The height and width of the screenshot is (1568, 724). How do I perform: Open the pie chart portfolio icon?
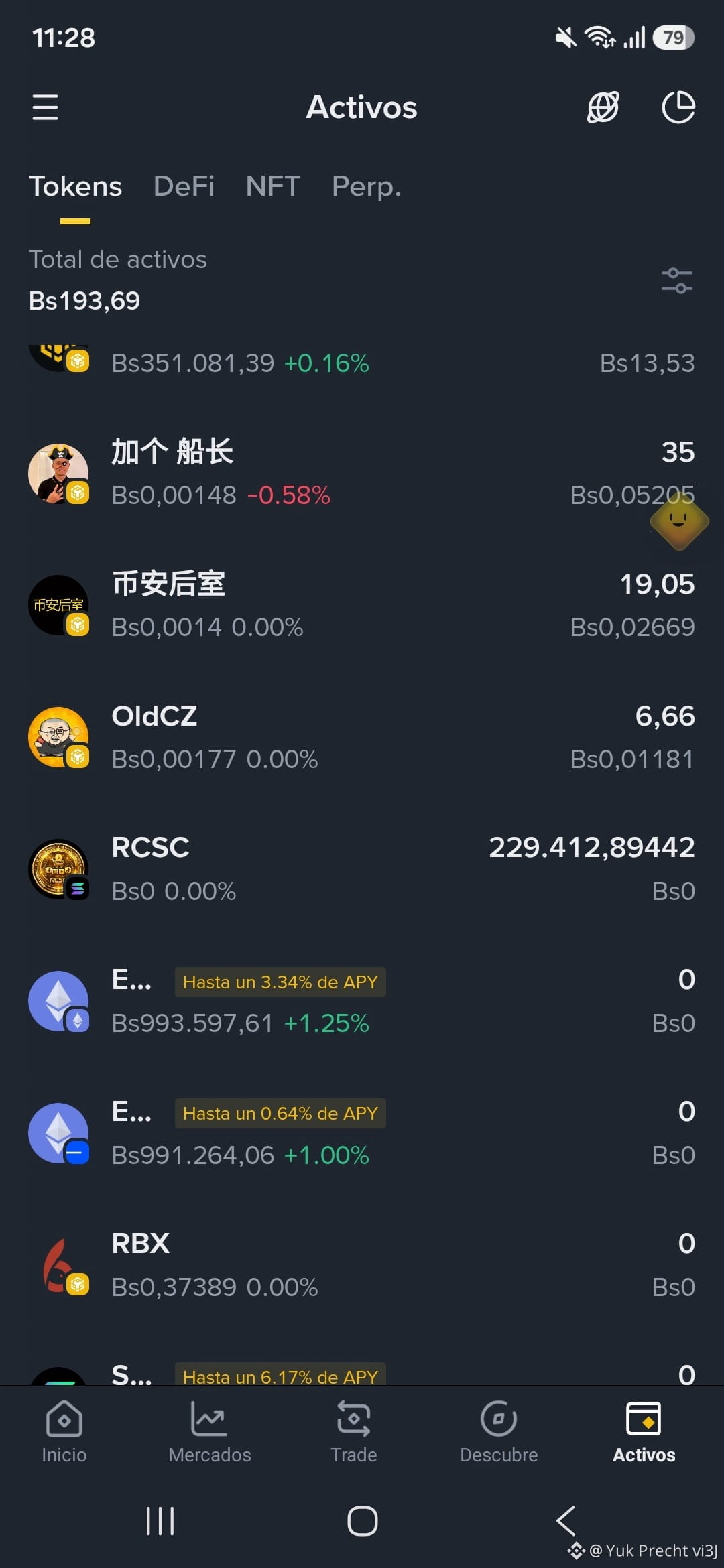[678, 107]
